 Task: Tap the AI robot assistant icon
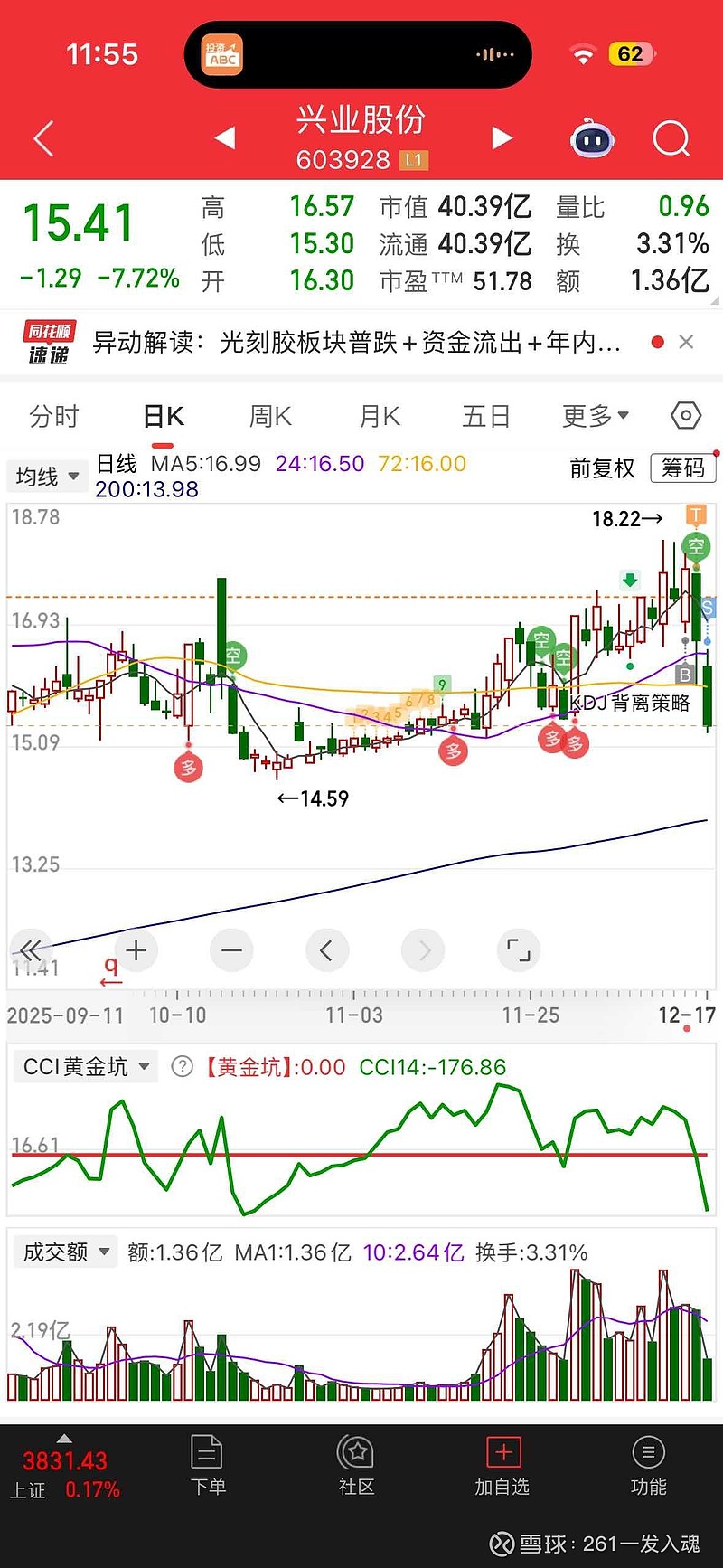click(x=592, y=137)
